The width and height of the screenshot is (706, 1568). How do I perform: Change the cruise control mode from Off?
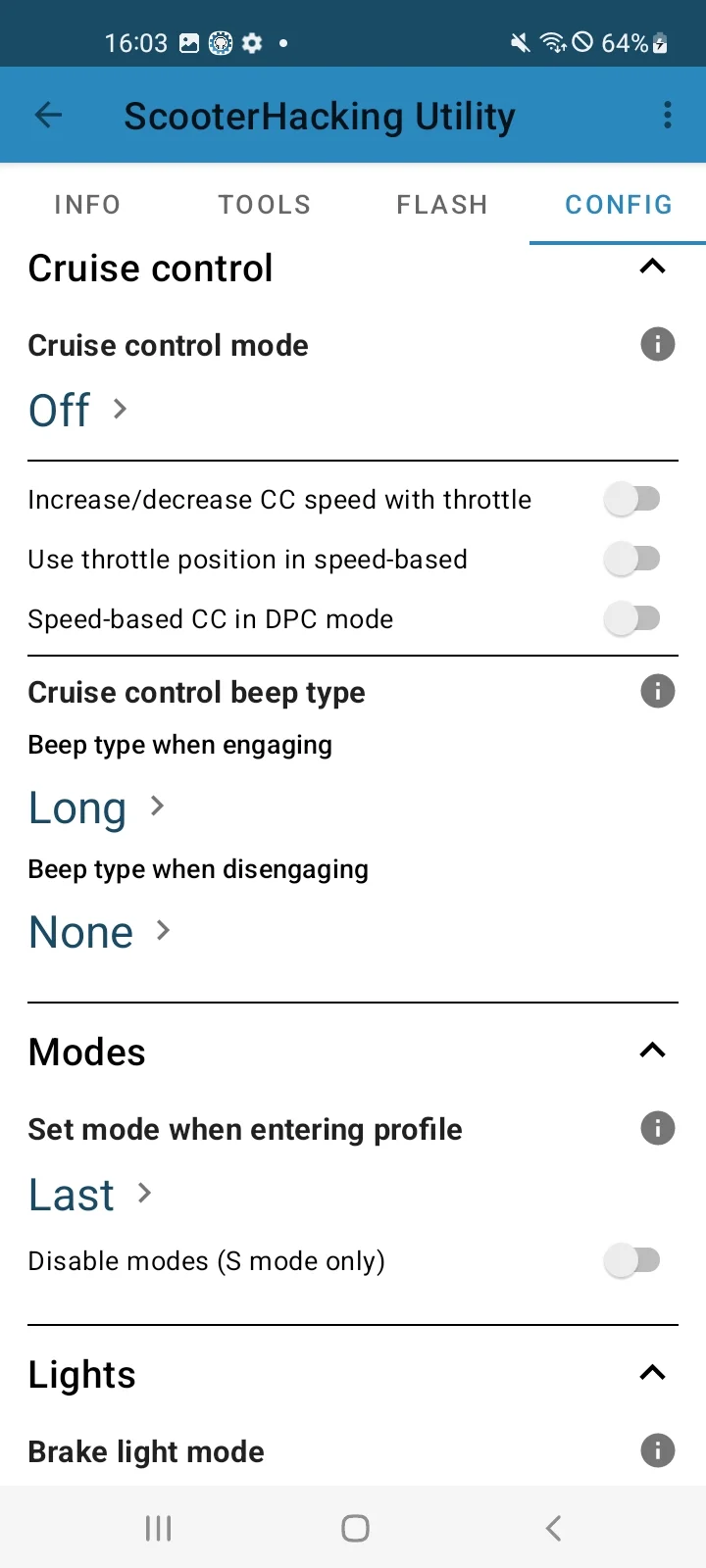78,410
